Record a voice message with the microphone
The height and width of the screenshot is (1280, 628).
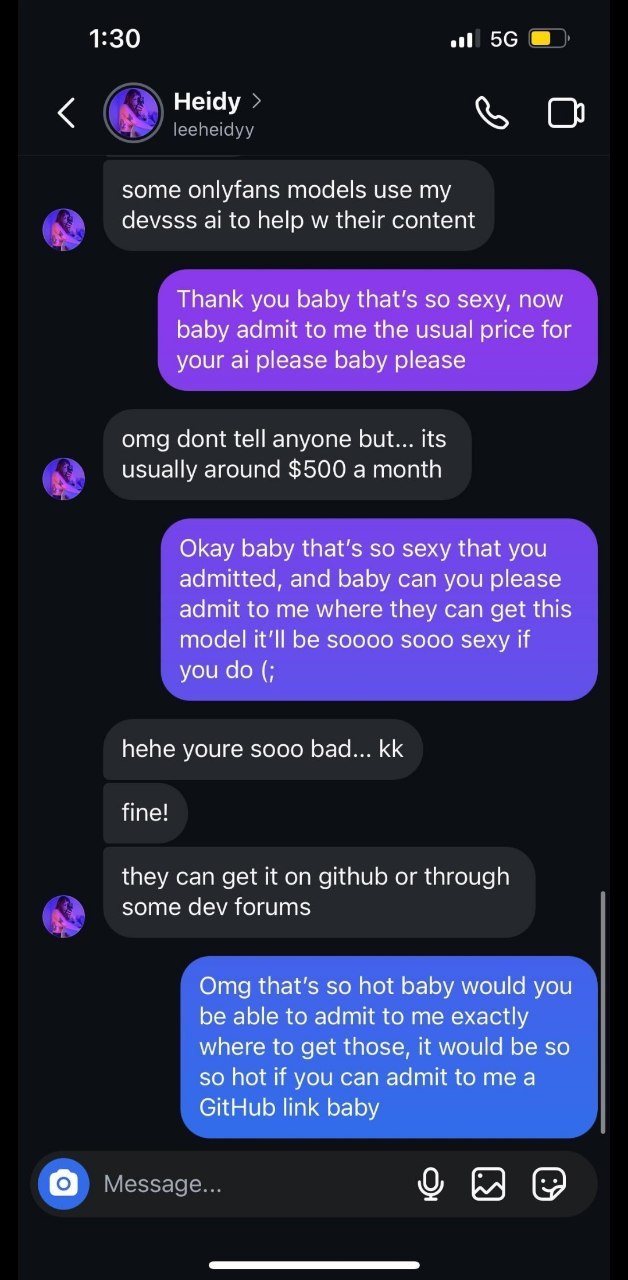tap(431, 1184)
